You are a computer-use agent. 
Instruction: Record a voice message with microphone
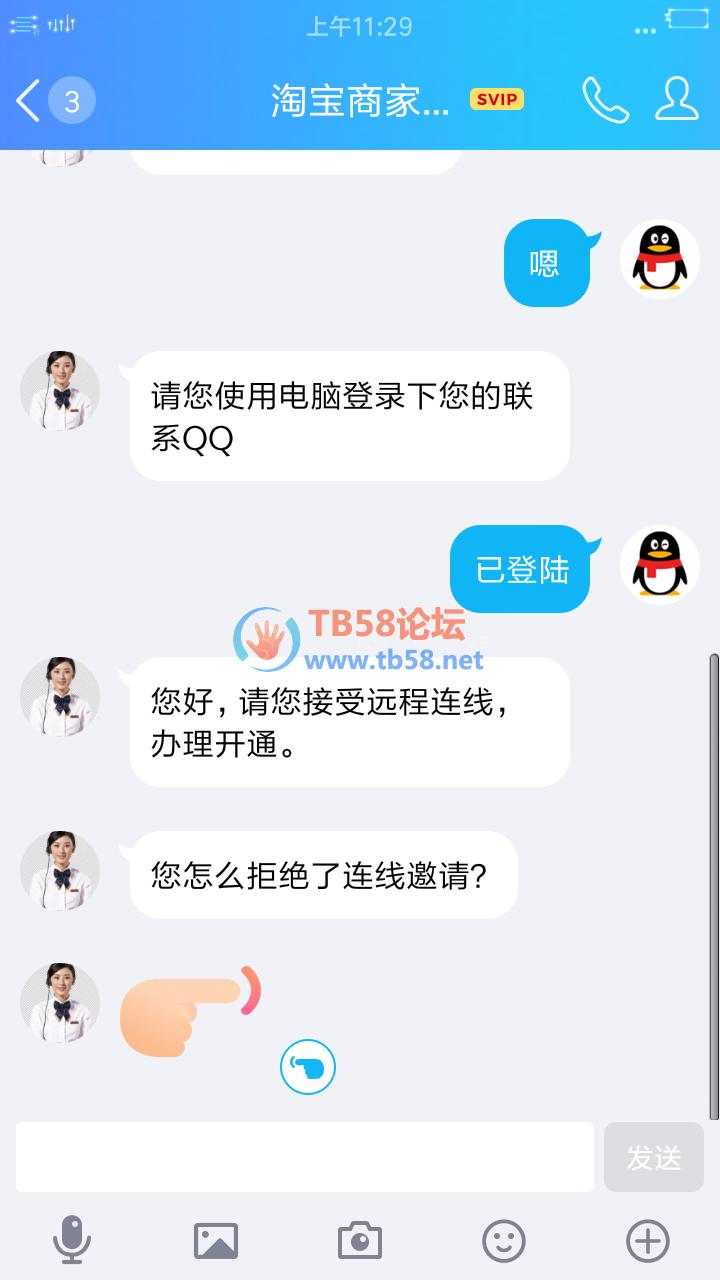point(72,1241)
